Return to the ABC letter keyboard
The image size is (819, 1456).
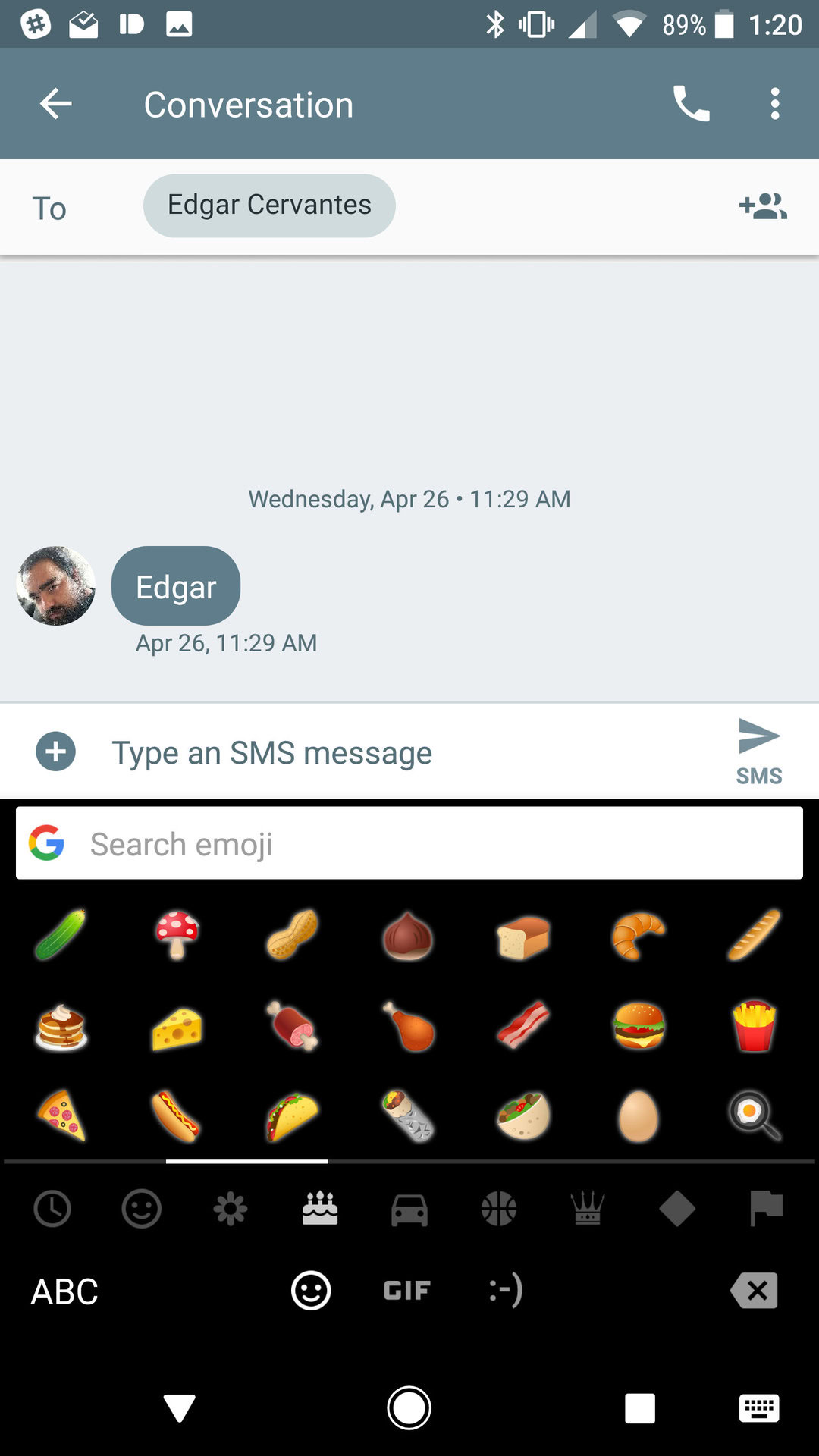(x=64, y=1291)
